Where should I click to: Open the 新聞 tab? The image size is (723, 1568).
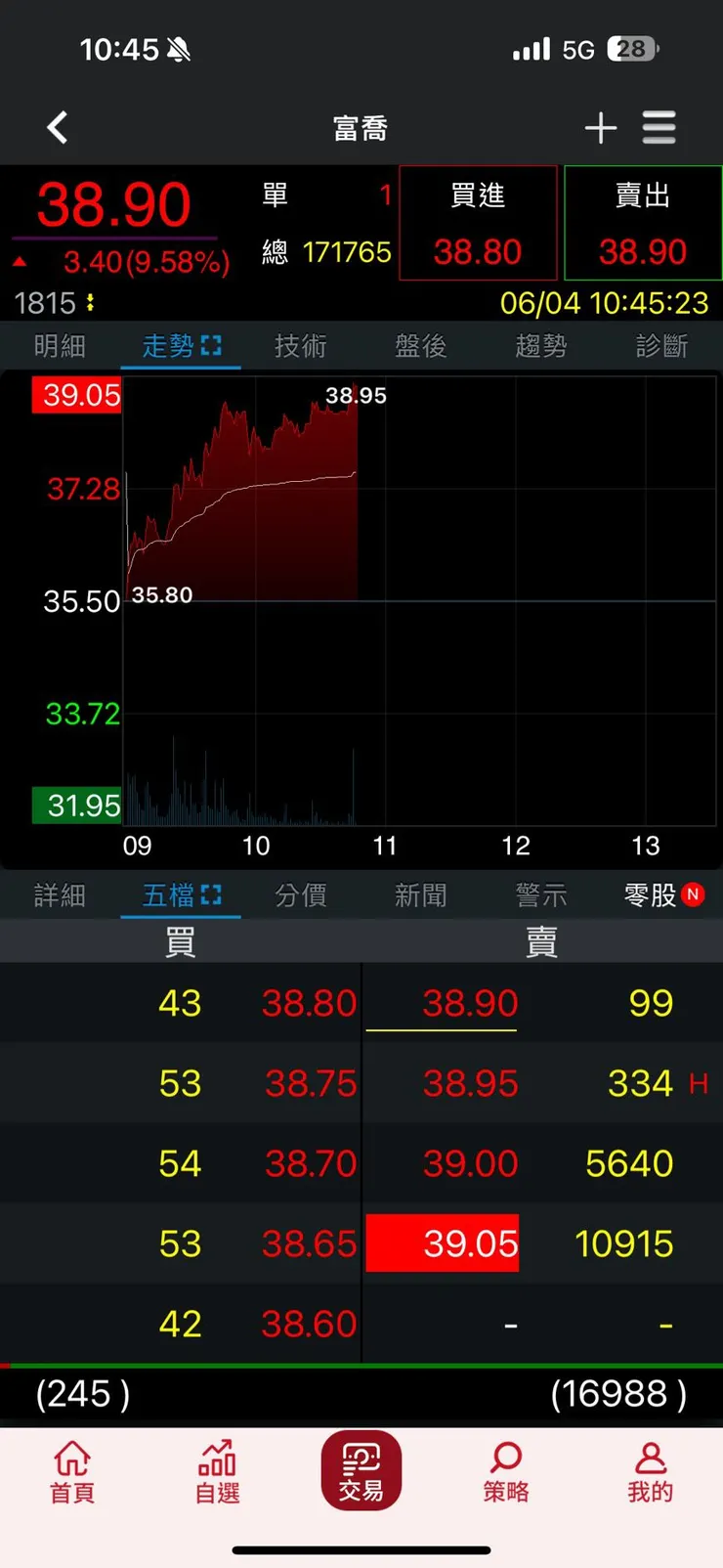pyautogui.click(x=420, y=895)
